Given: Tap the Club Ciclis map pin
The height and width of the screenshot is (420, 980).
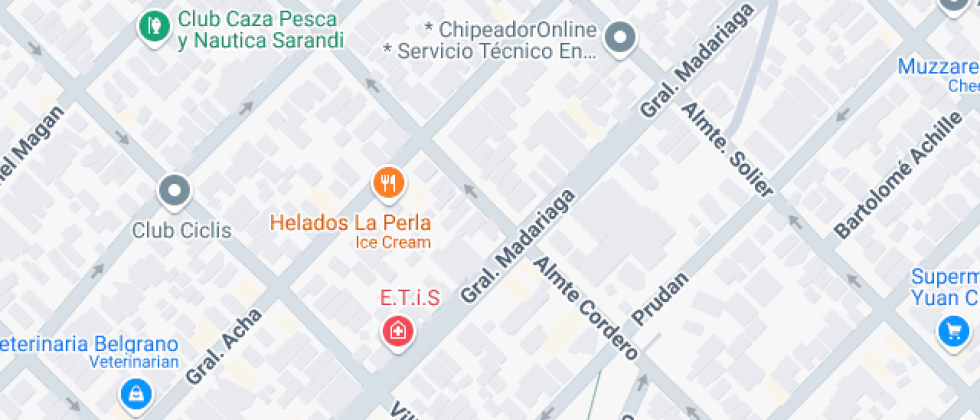Looking at the screenshot, I should 175,190.
